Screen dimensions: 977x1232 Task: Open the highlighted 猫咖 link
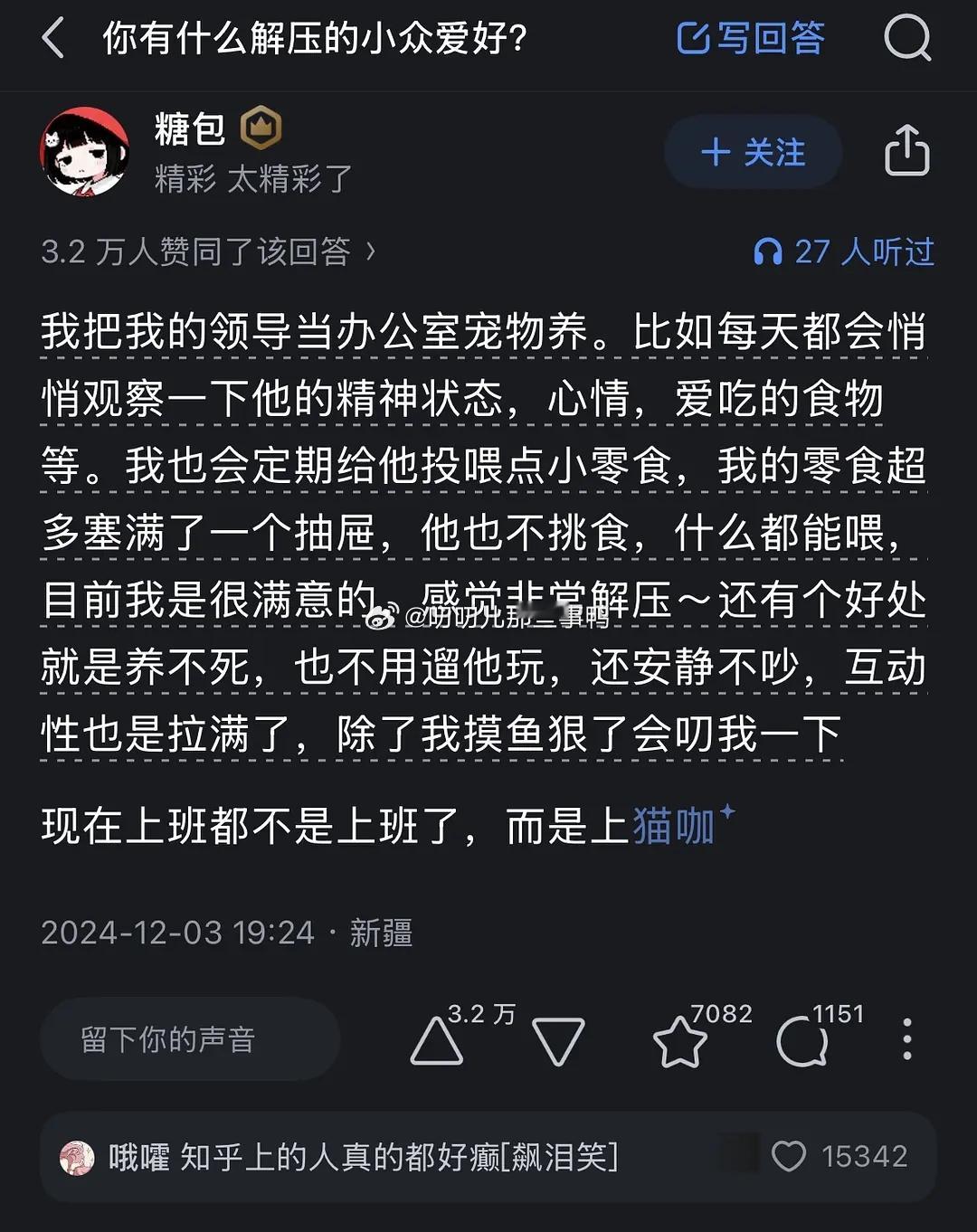pyautogui.click(x=674, y=825)
